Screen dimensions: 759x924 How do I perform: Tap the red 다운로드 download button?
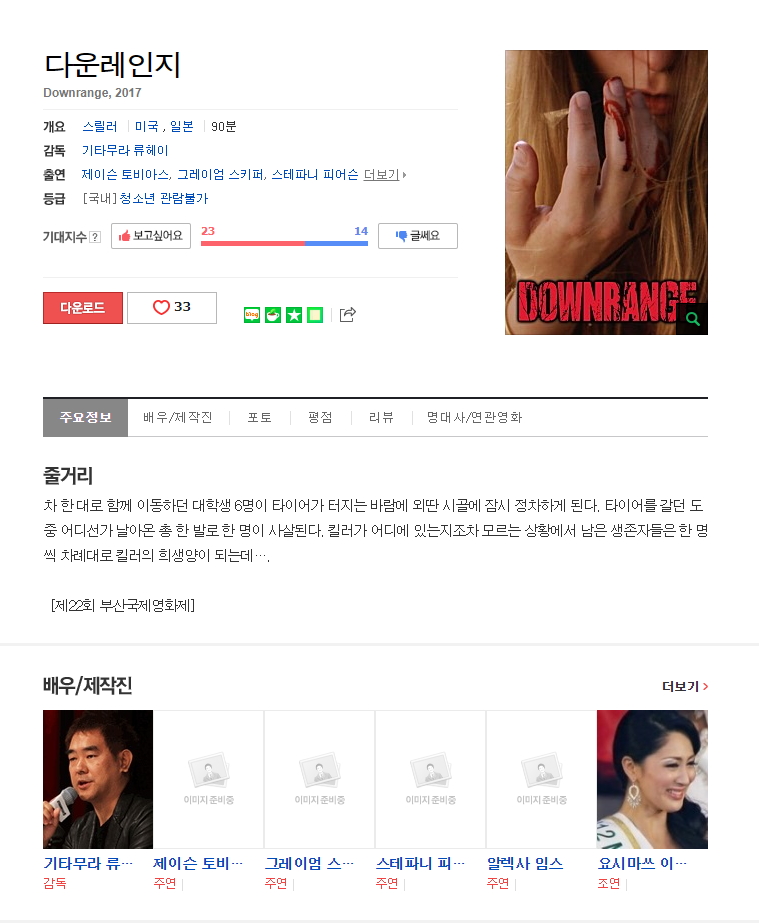[x=82, y=308]
